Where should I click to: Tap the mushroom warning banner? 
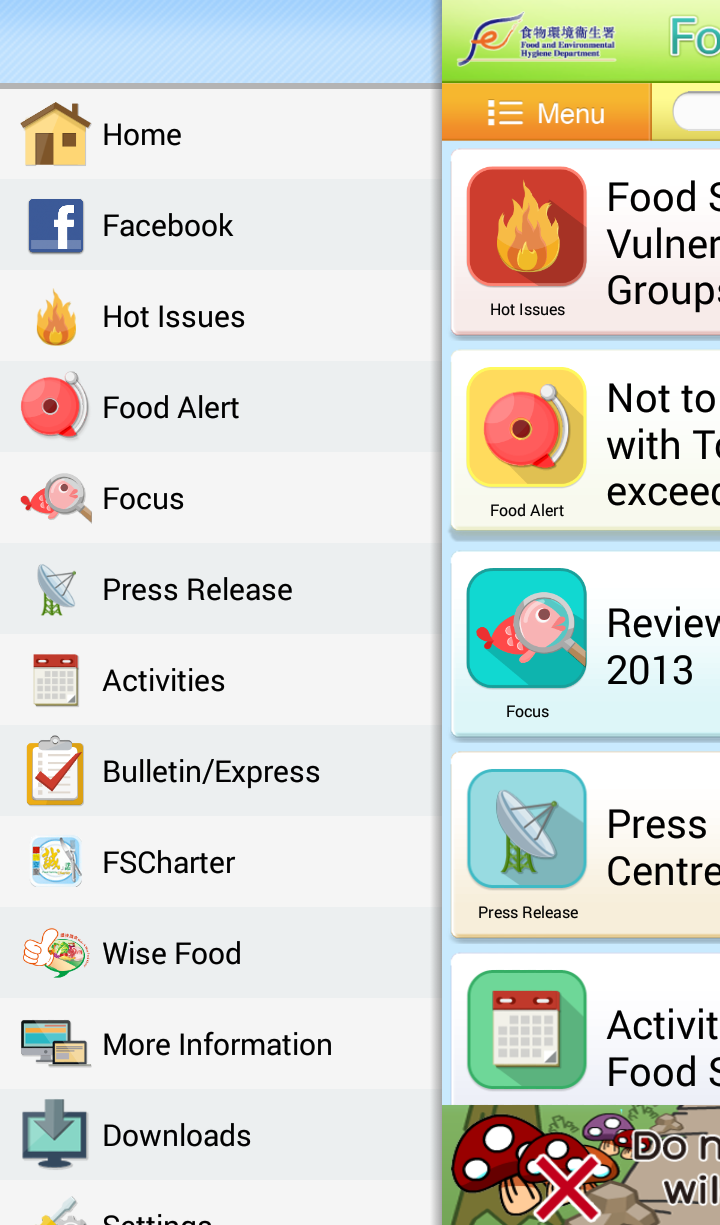click(x=581, y=1165)
